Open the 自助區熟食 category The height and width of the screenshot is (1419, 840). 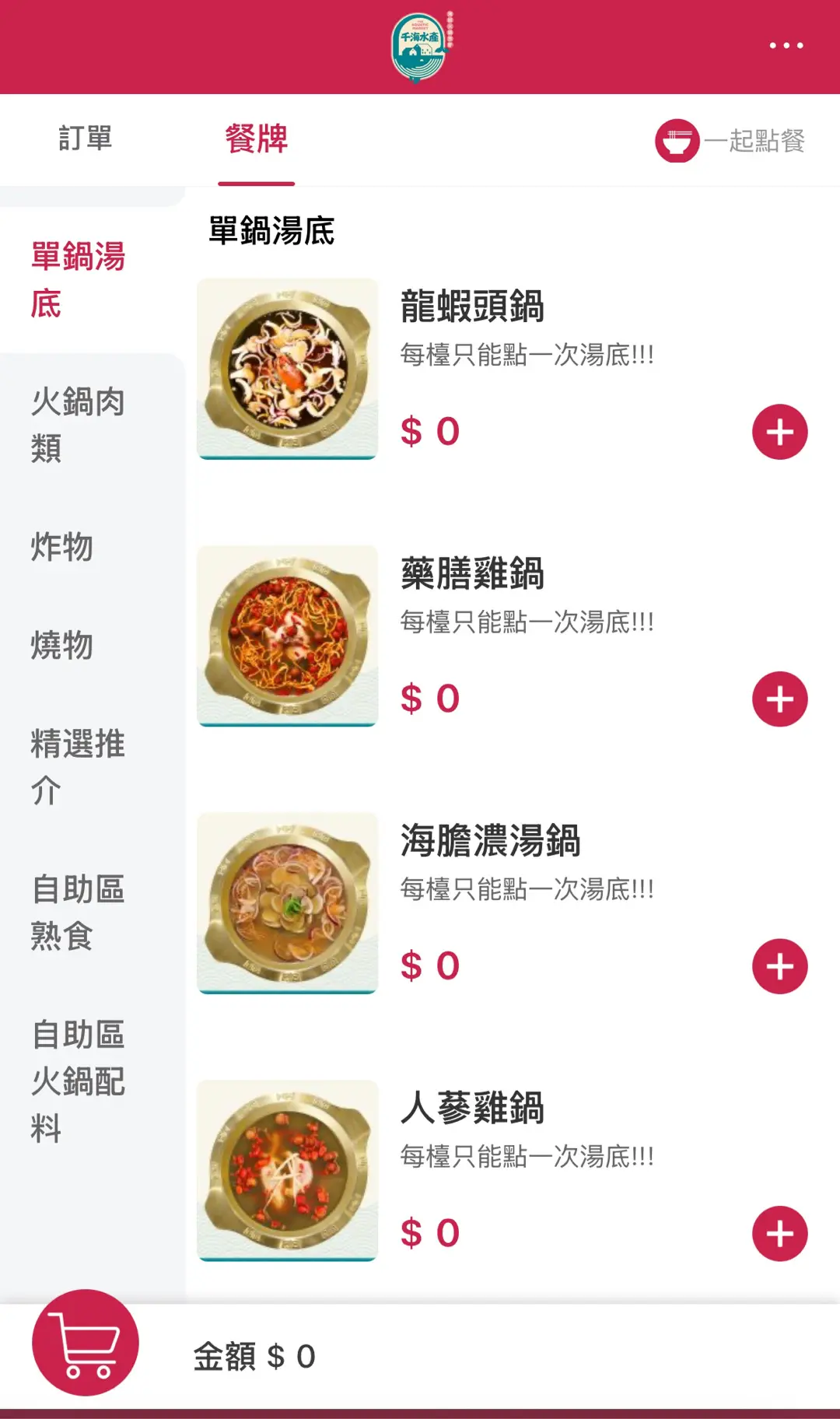coord(78,912)
